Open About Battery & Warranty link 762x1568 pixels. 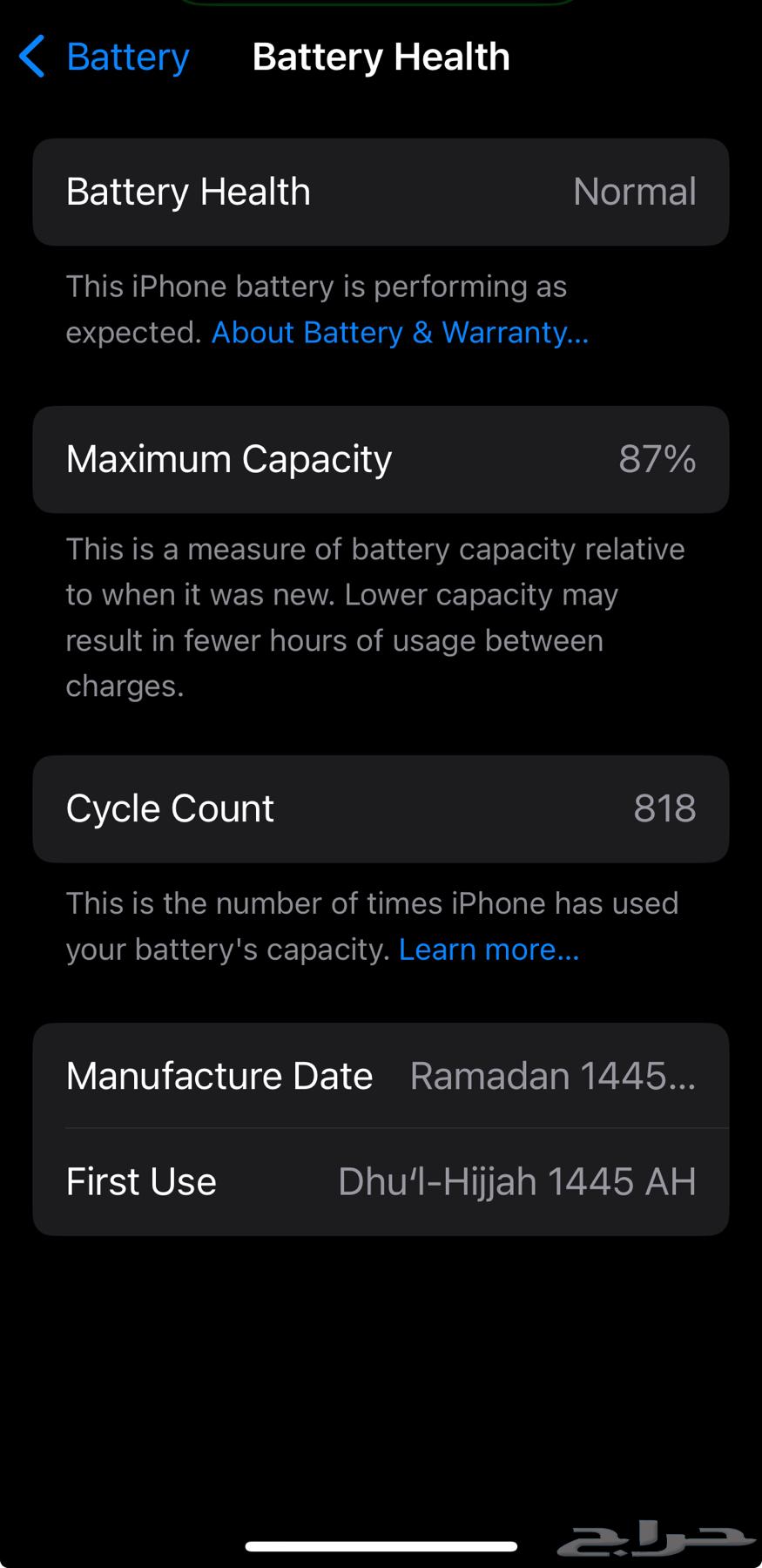pyautogui.click(x=399, y=332)
